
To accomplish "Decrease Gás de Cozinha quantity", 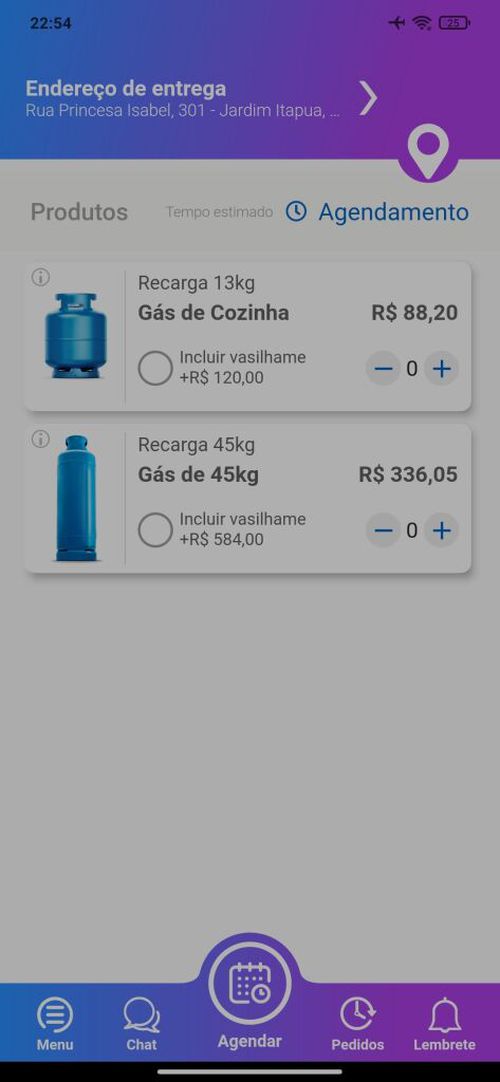I will [x=383, y=369].
